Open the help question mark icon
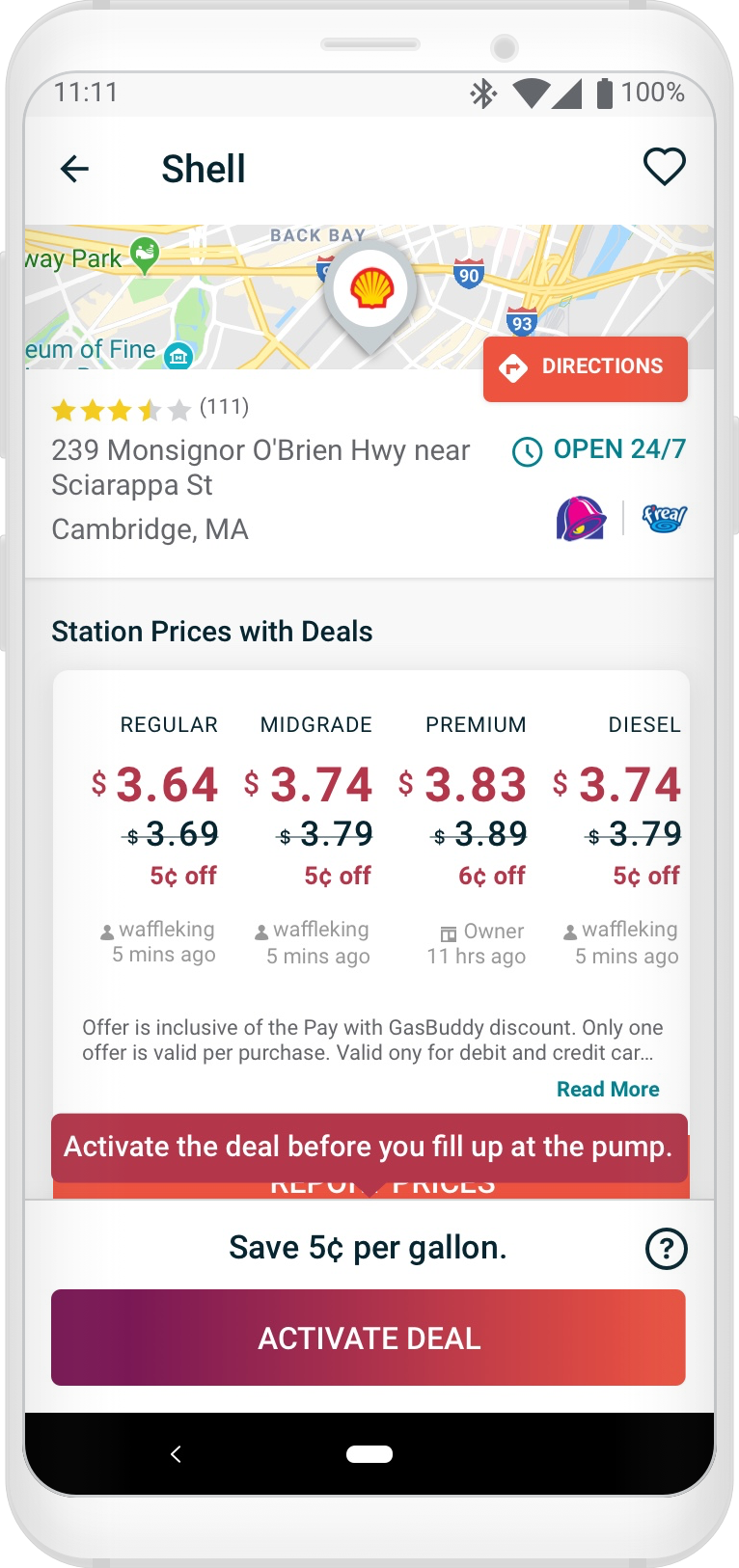 [666, 1249]
